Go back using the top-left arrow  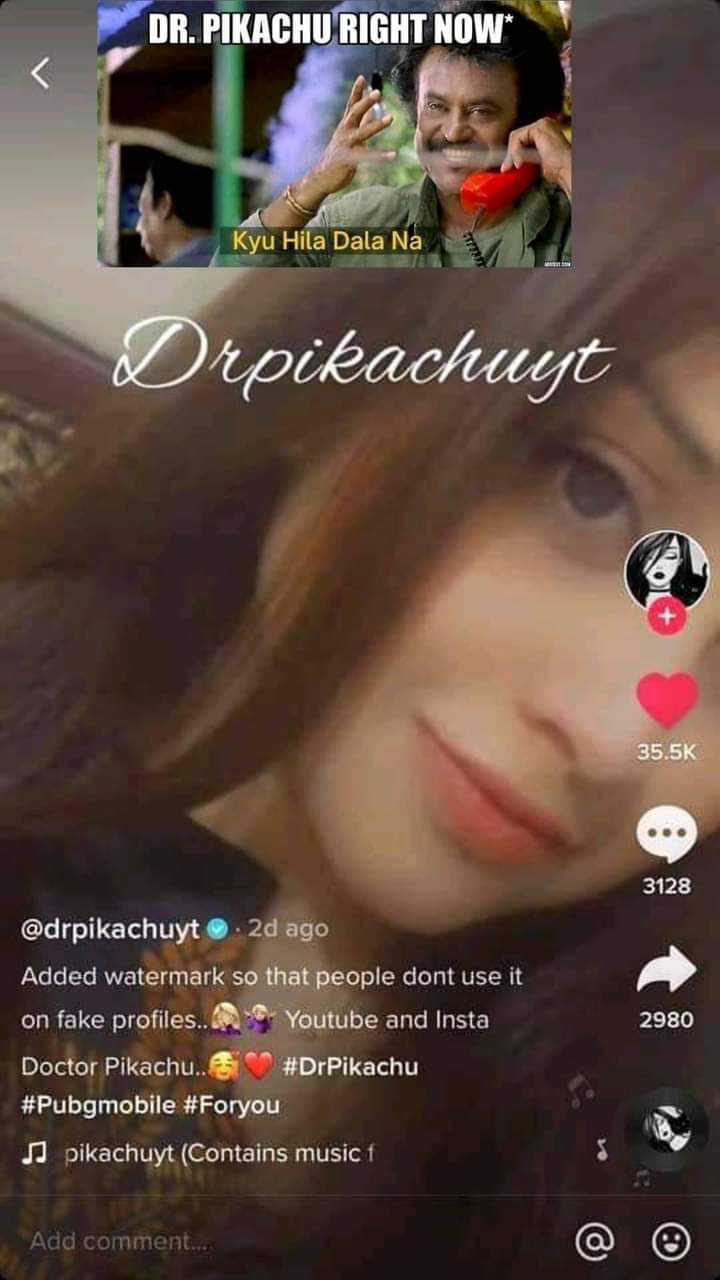point(40,72)
